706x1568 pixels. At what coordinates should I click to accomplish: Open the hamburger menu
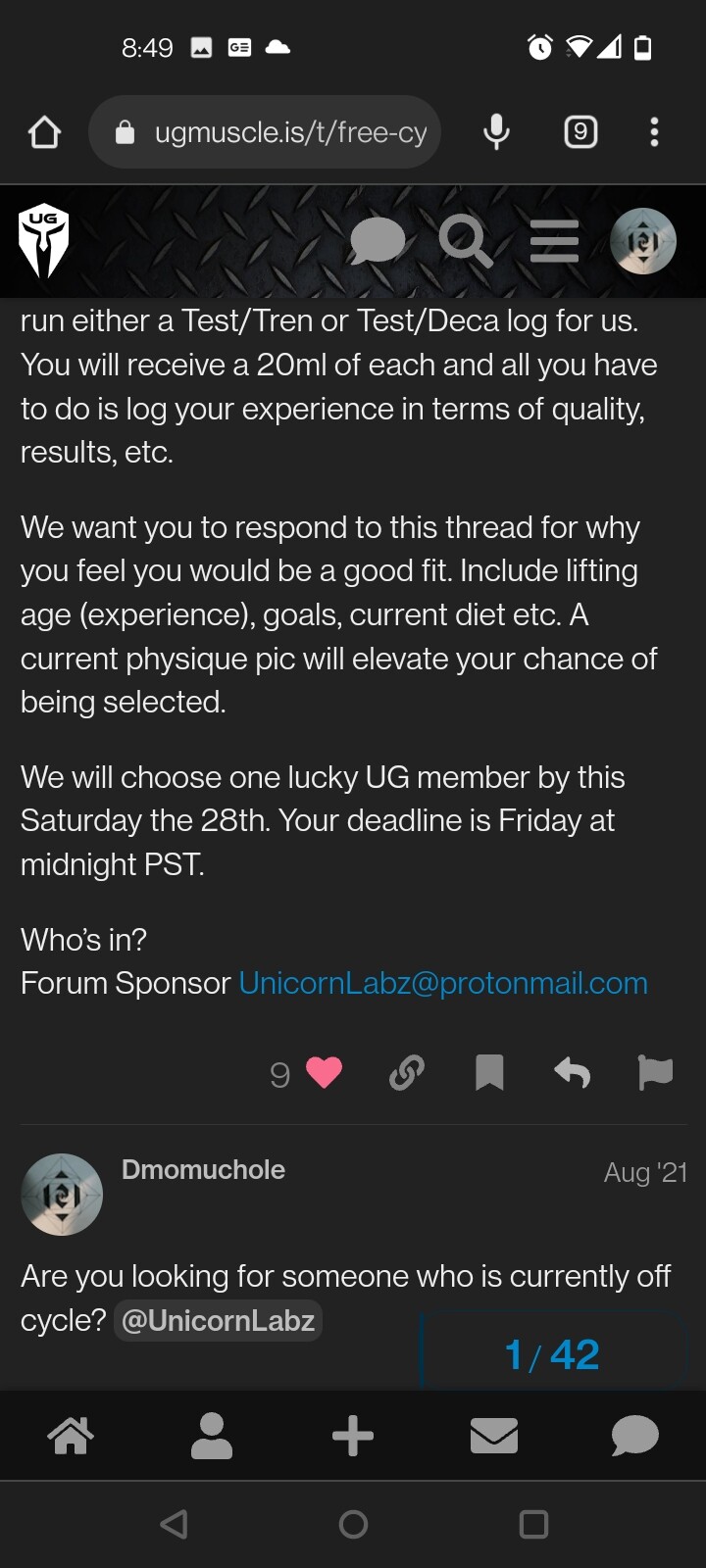554,241
